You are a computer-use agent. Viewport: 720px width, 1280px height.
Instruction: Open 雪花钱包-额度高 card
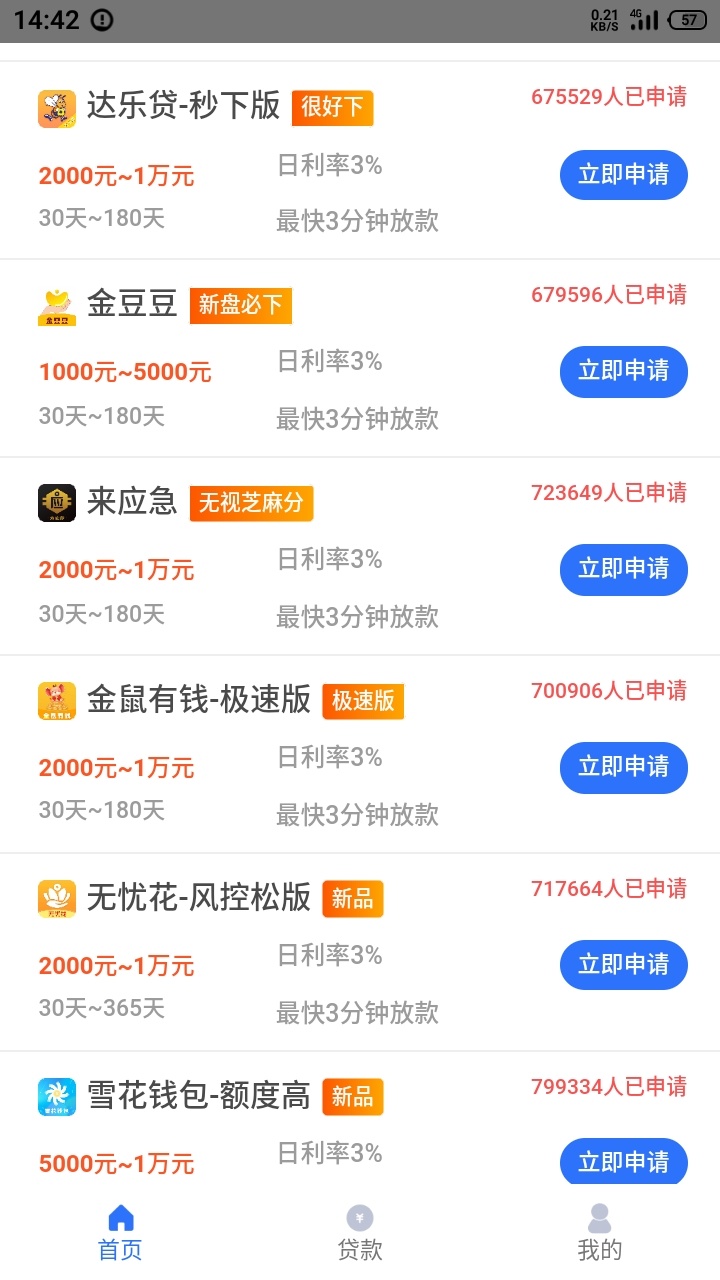pyautogui.click(x=360, y=1119)
